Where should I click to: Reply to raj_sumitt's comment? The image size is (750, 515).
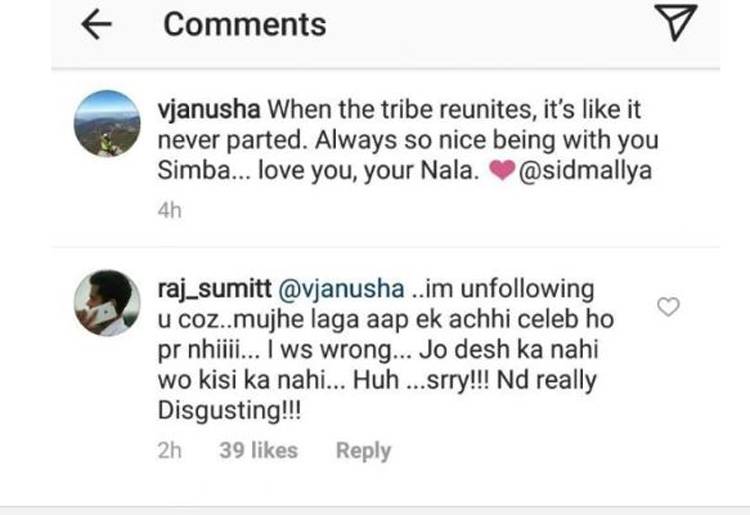(363, 451)
